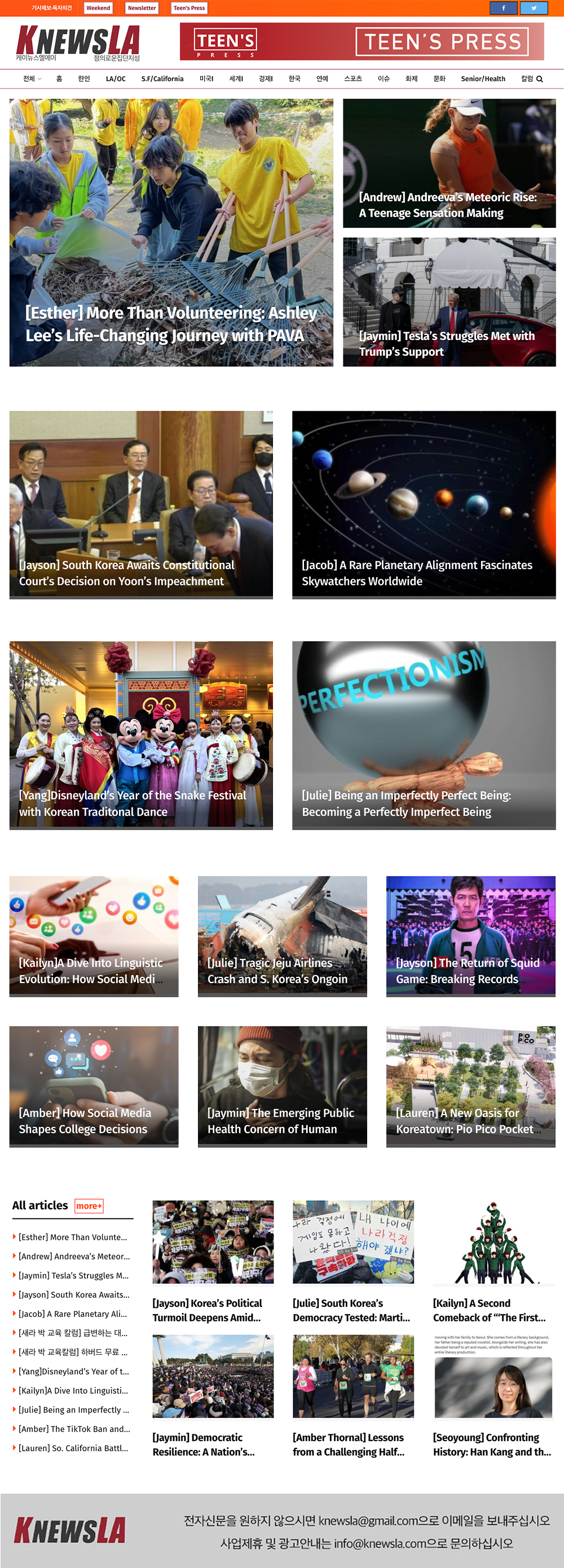Select the Senior/Health section
Image resolution: width=564 pixels, height=1568 pixels.
tap(483, 79)
